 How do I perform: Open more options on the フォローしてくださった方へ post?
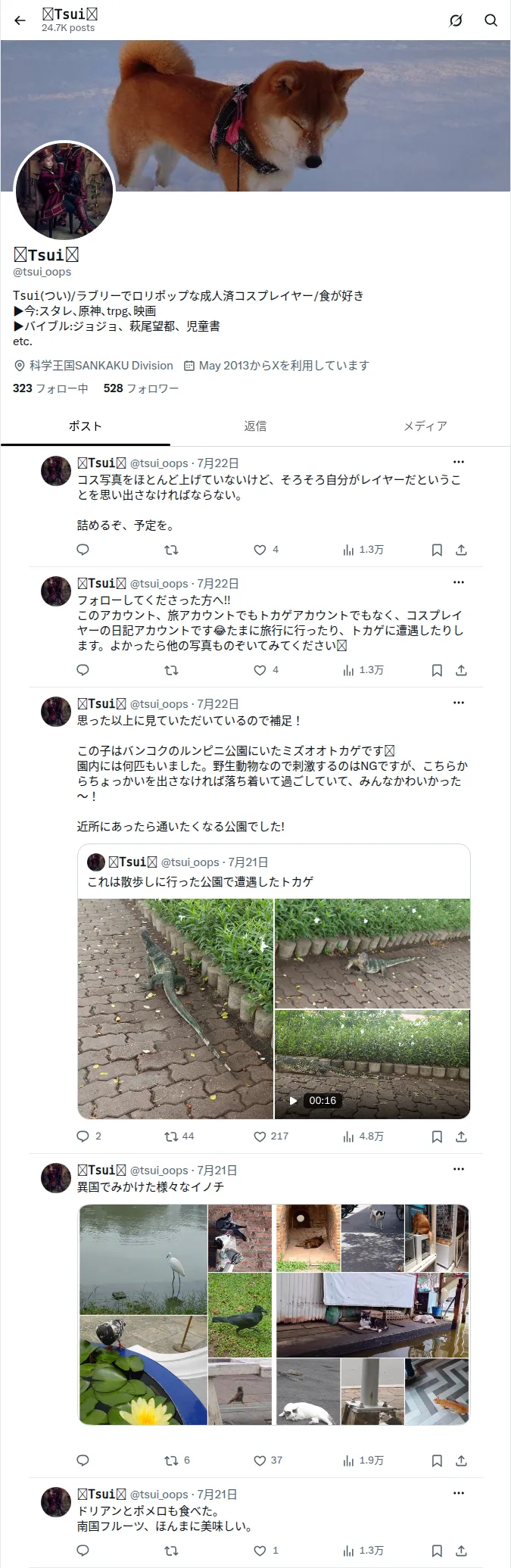[x=458, y=582]
